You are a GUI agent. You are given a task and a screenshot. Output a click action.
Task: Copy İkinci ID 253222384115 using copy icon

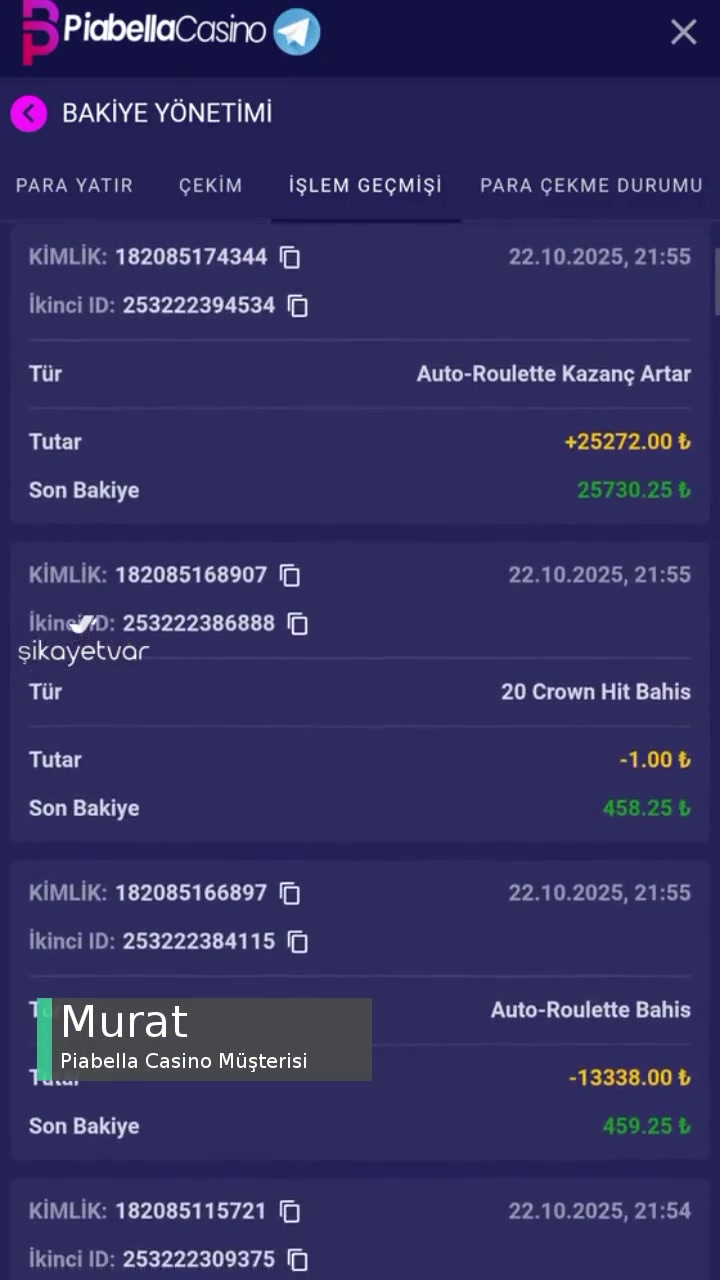[x=297, y=941]
